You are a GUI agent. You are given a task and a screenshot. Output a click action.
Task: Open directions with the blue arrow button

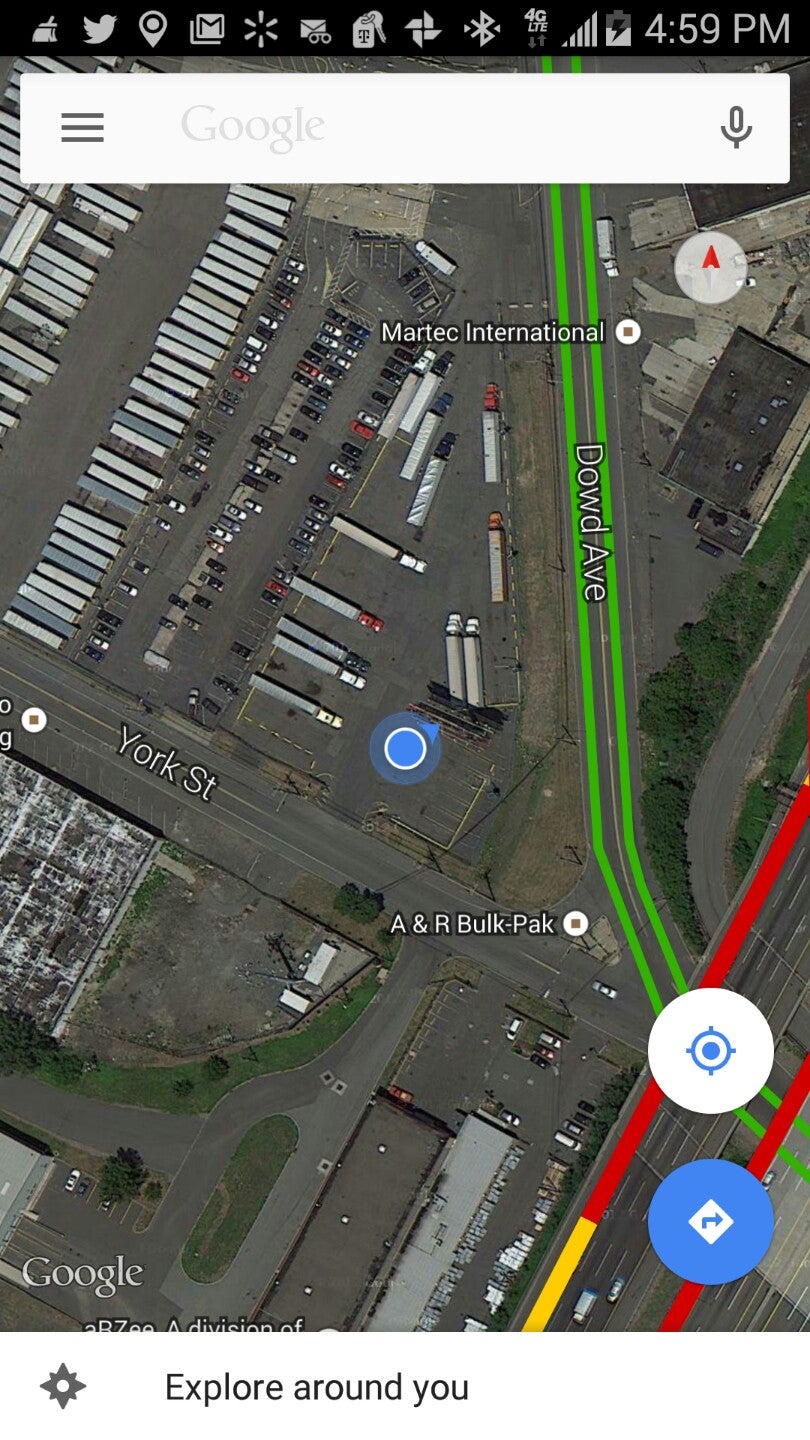(711, 1222)
